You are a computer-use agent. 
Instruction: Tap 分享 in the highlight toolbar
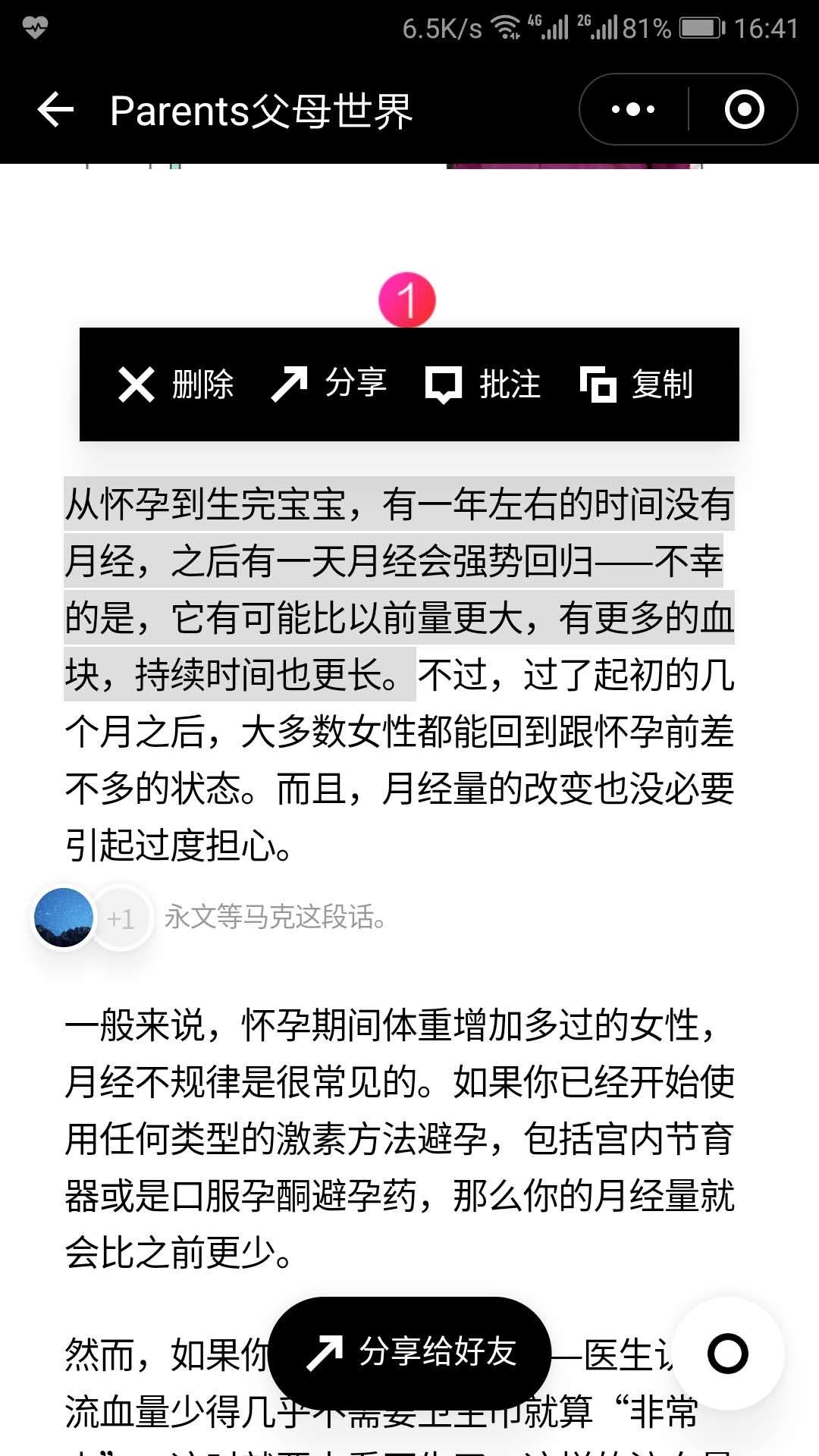(329, 384)
